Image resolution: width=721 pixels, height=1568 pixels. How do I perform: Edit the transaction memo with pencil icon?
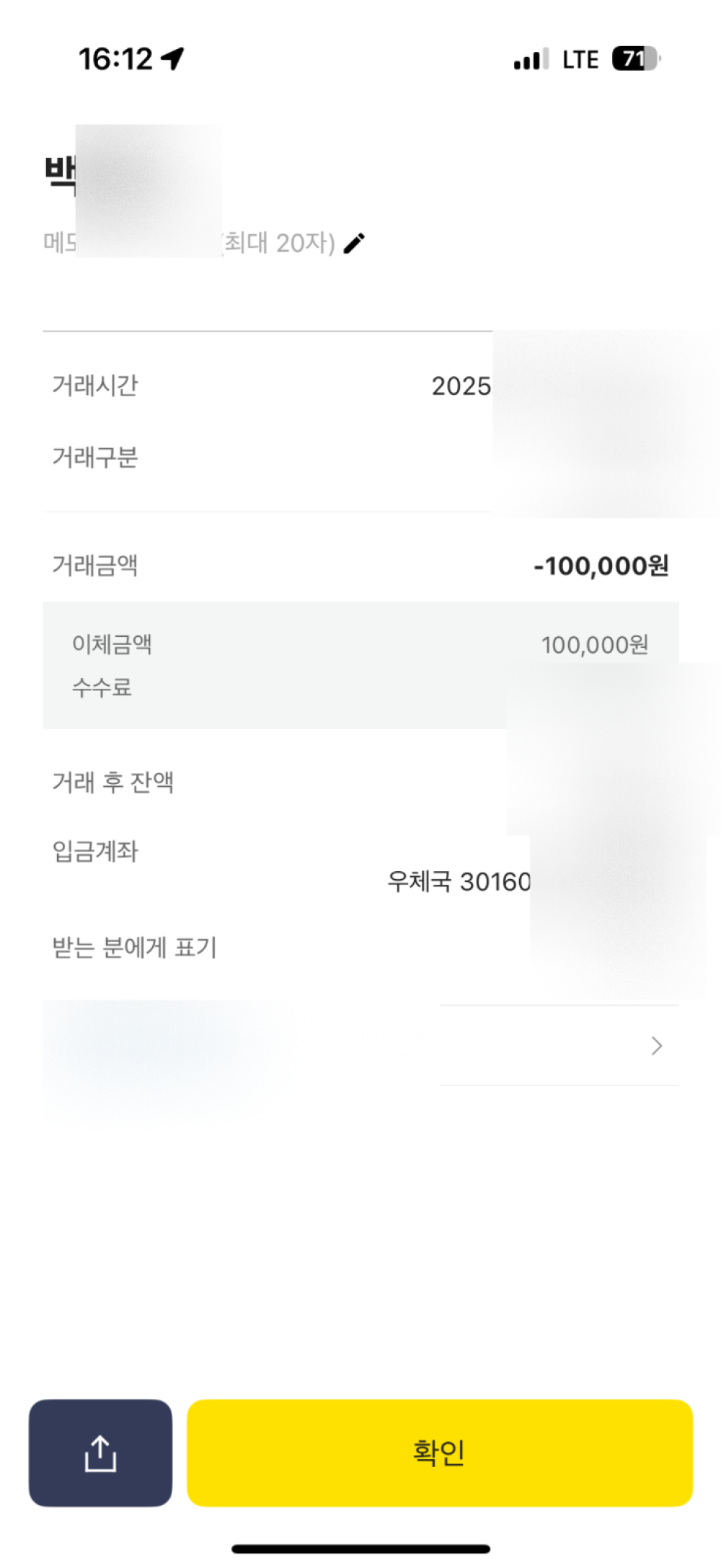(x=354, y=244)
